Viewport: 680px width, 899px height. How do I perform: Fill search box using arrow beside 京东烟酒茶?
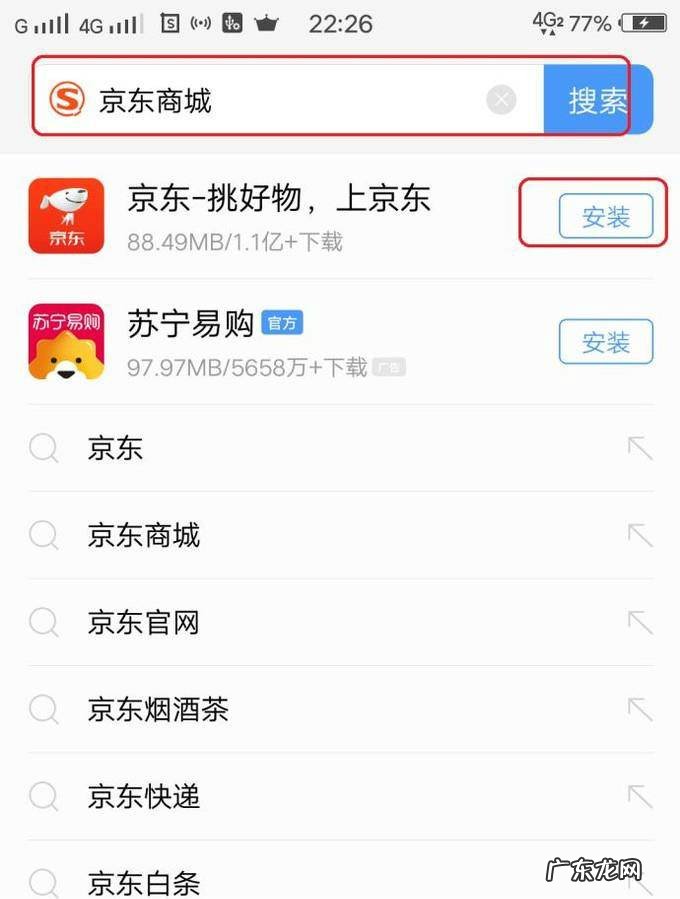tap(639, 710)
